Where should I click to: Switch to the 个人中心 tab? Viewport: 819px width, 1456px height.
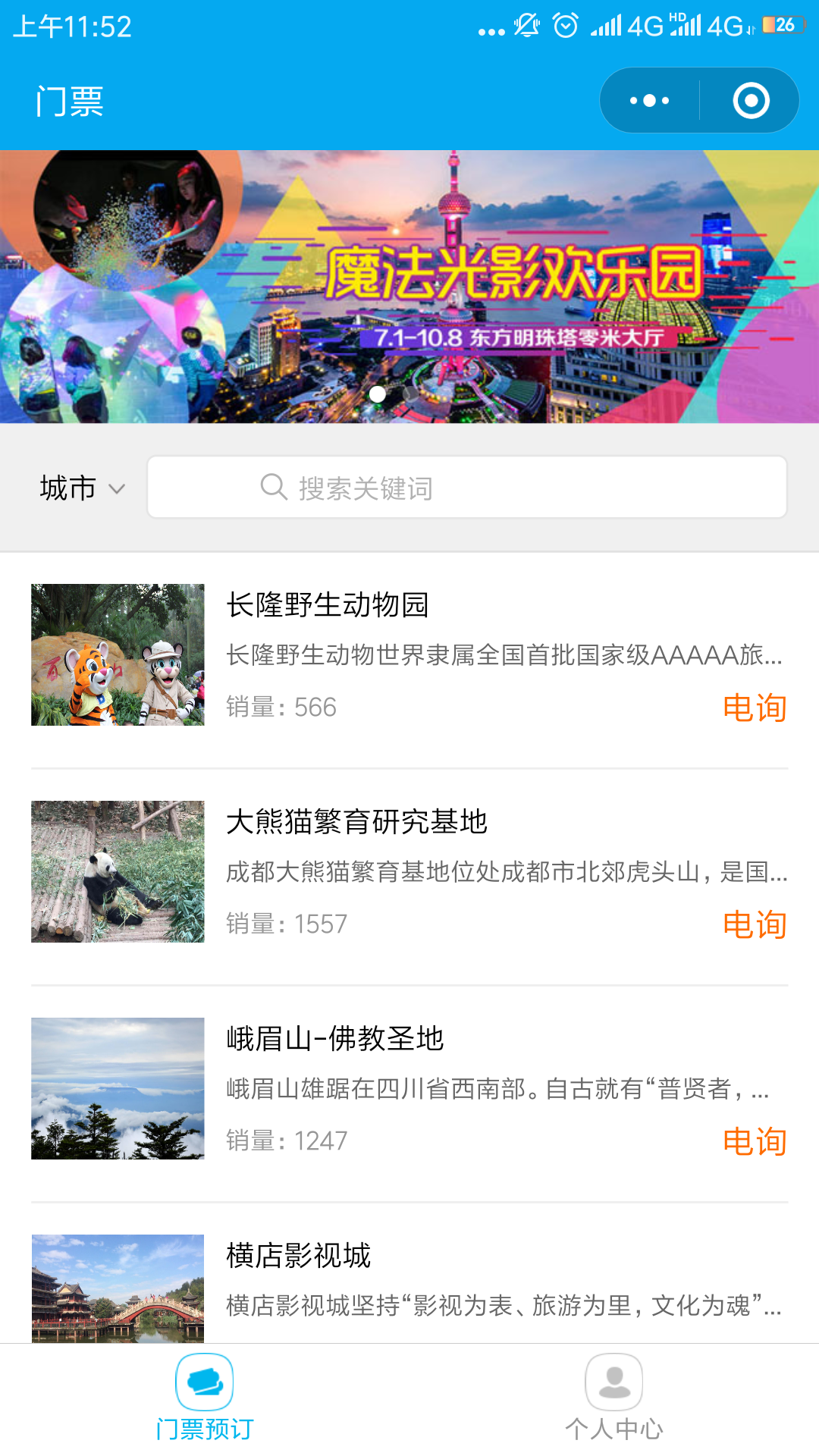pos(613,1398)
